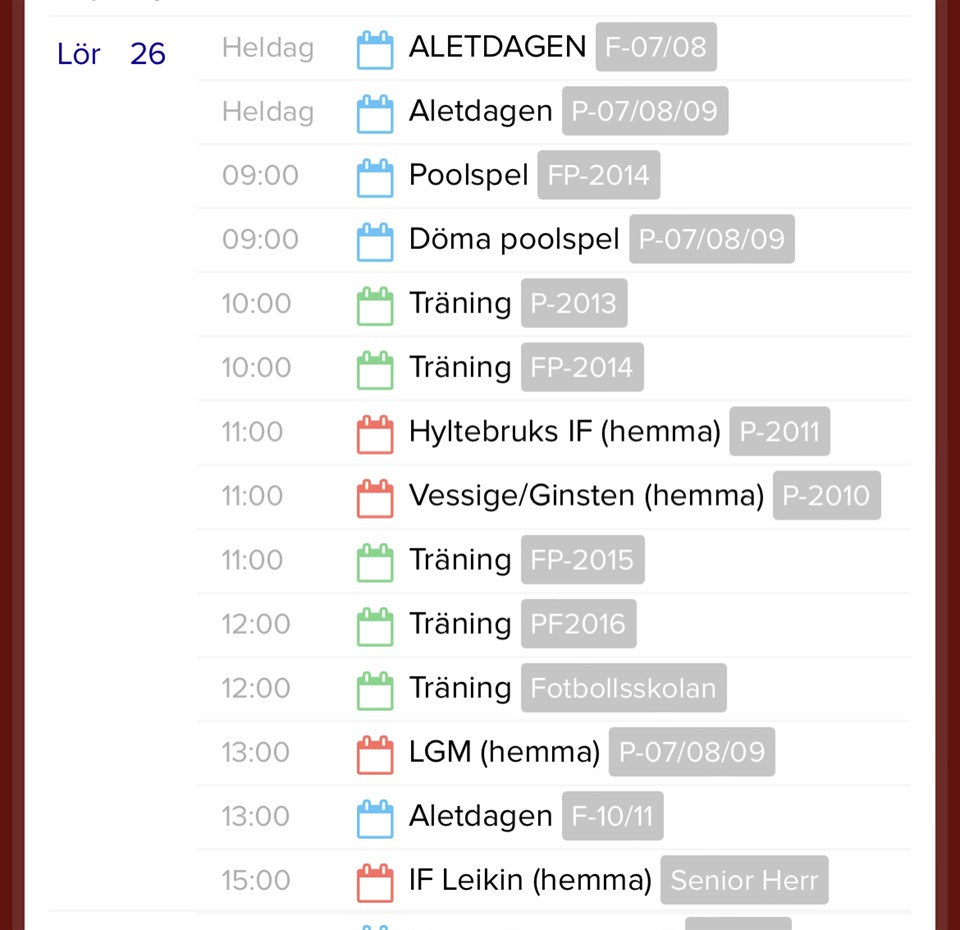Open ALETDAGEN event for F-07/08
Image resolution: width=960 pixels, height=930 pixels.
pyautogui.click(x=497, y=47)
